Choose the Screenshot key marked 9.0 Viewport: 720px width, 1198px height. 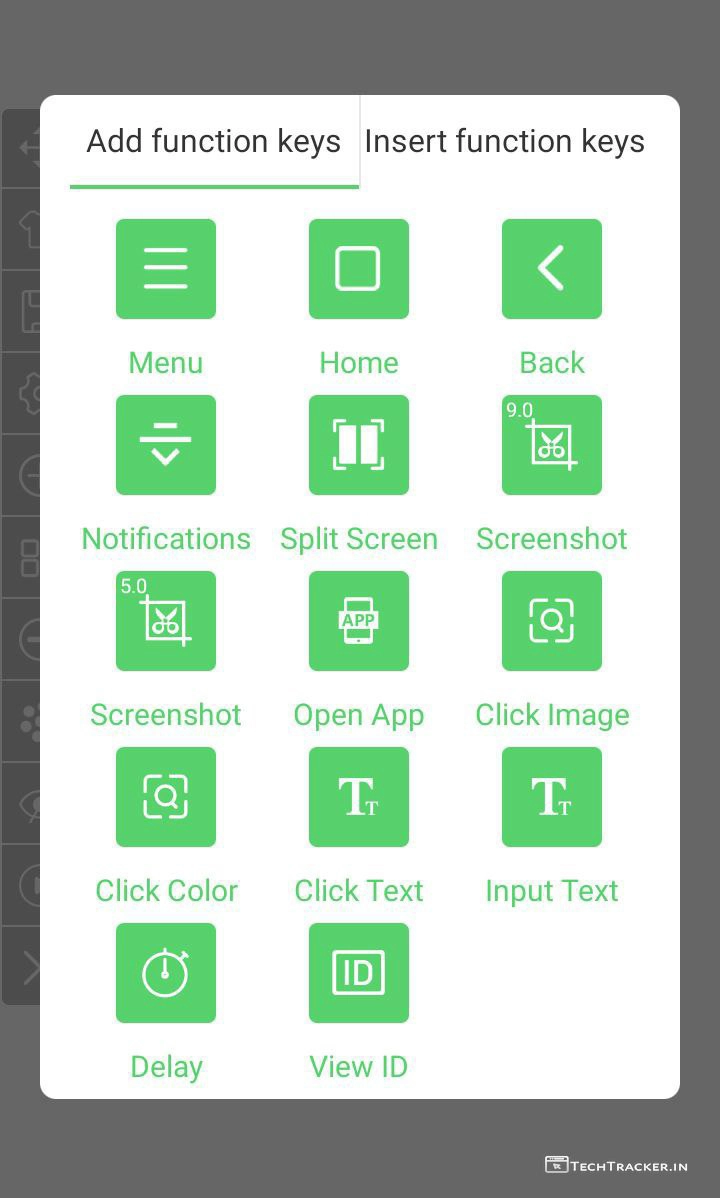552,445
